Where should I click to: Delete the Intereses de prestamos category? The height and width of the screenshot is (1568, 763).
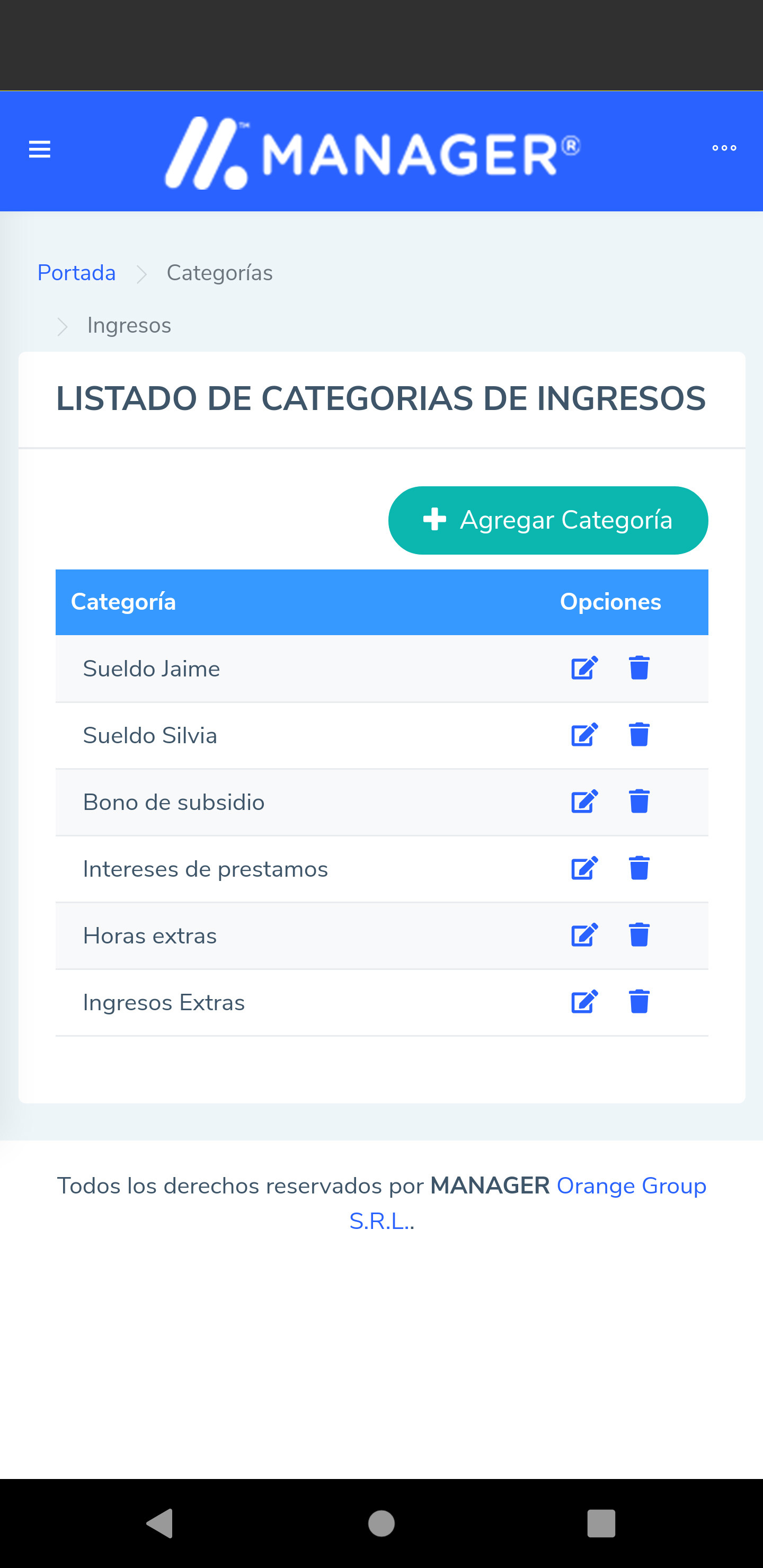click(x=639, y=869)
